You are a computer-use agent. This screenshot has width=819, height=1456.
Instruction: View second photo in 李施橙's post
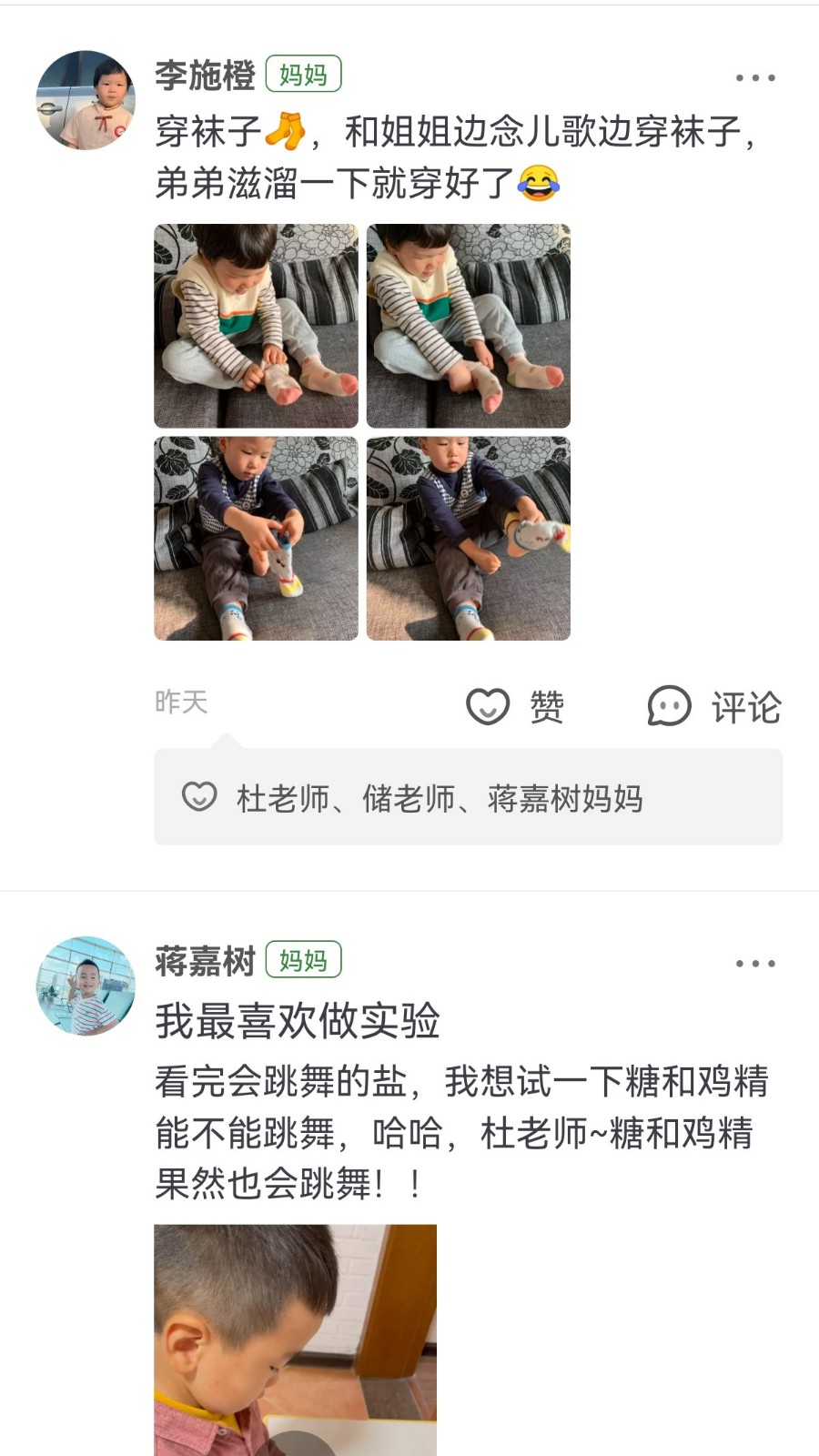469,326
